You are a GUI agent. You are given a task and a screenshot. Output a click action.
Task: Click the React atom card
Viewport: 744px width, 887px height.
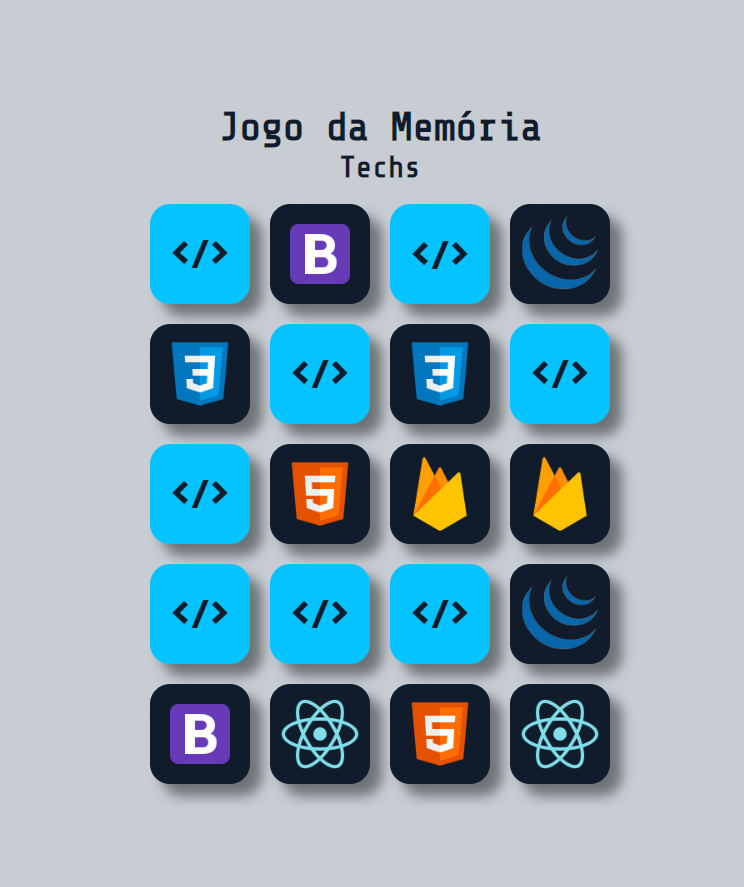pos(320,734)
